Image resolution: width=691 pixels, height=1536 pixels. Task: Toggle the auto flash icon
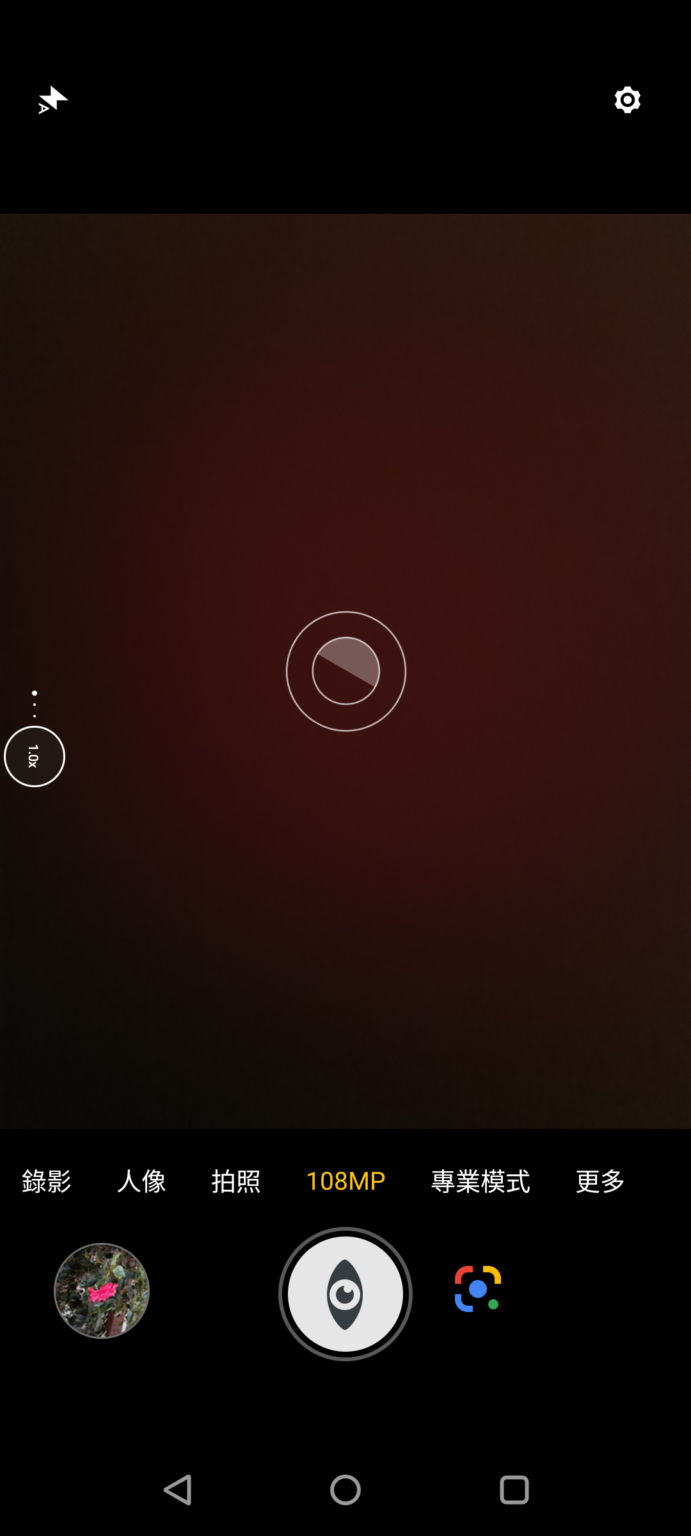52,100
